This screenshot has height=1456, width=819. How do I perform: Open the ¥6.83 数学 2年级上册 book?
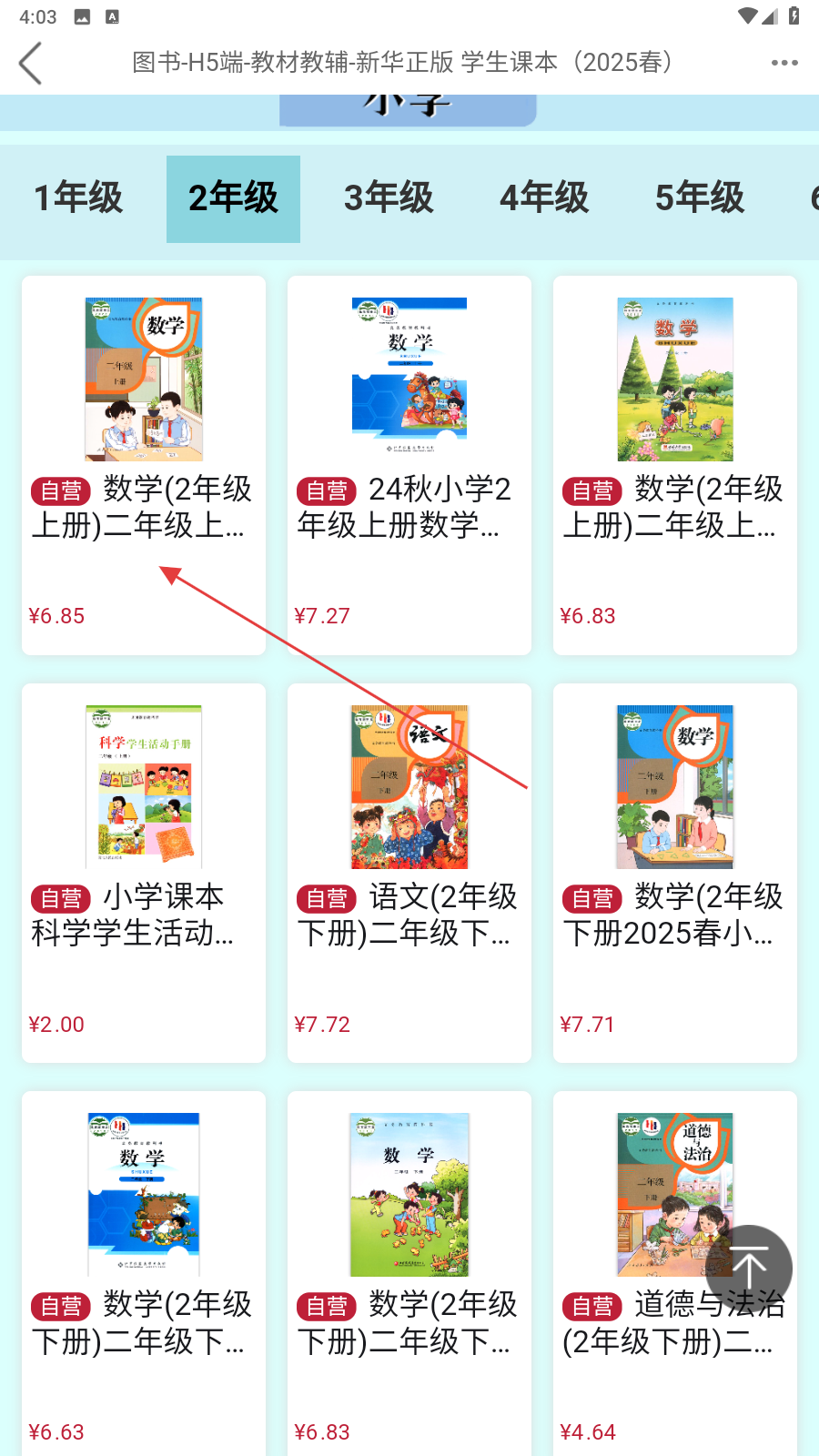(x=674, y=464)
